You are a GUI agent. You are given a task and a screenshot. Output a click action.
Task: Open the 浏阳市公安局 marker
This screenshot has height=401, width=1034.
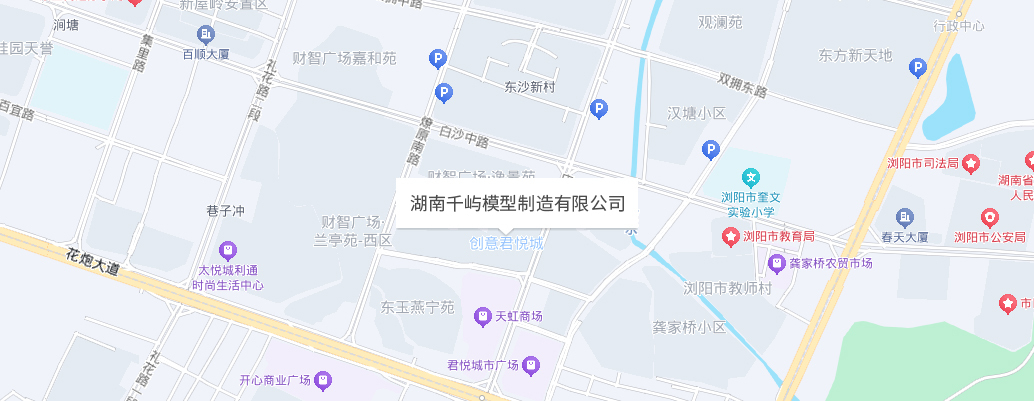989,217
